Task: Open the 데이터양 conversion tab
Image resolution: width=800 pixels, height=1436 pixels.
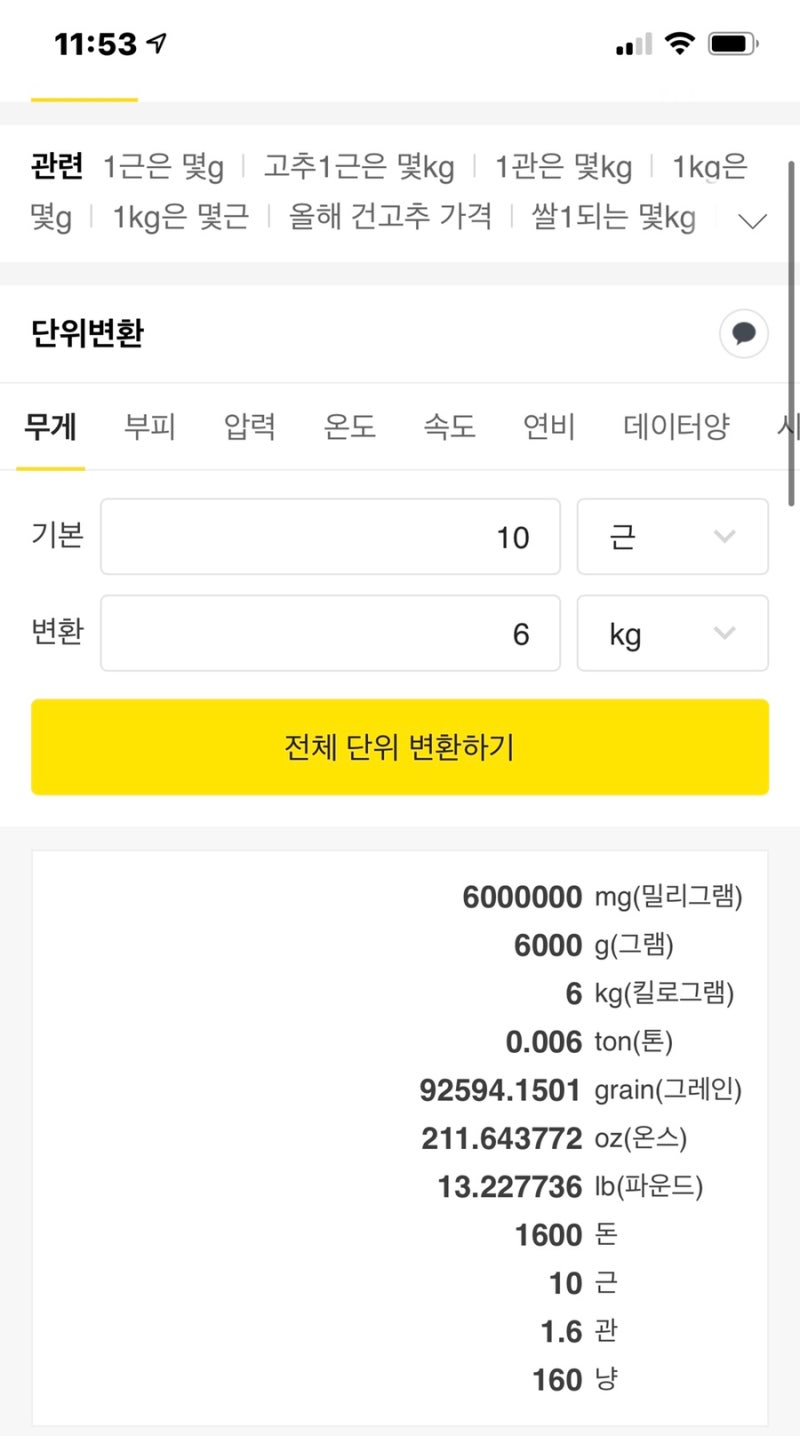Action: click(675, 426)
